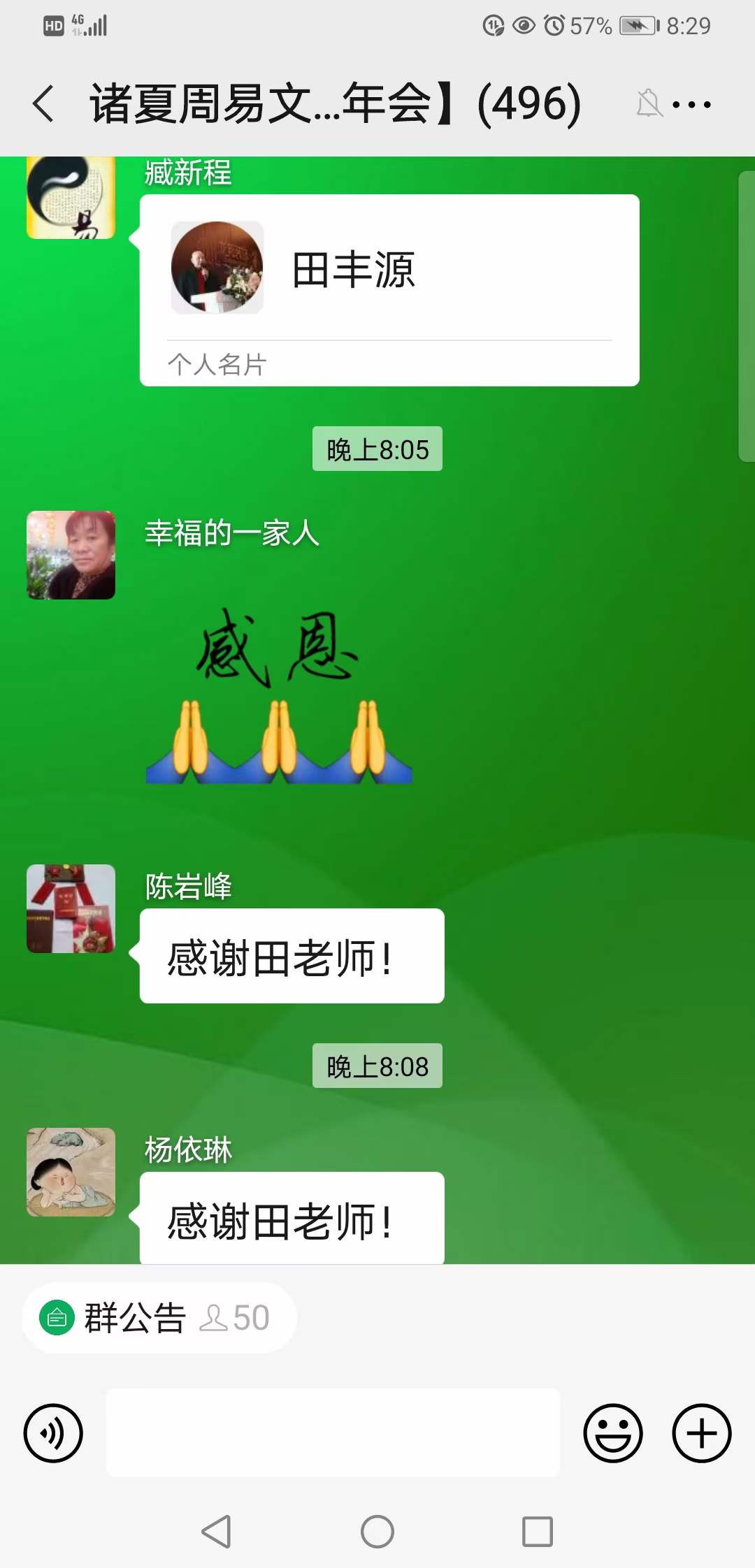Image resolution: width=755 pixels, height=1568 pixels.
Task: Open the plus attachments menu
Action: 701,1432
